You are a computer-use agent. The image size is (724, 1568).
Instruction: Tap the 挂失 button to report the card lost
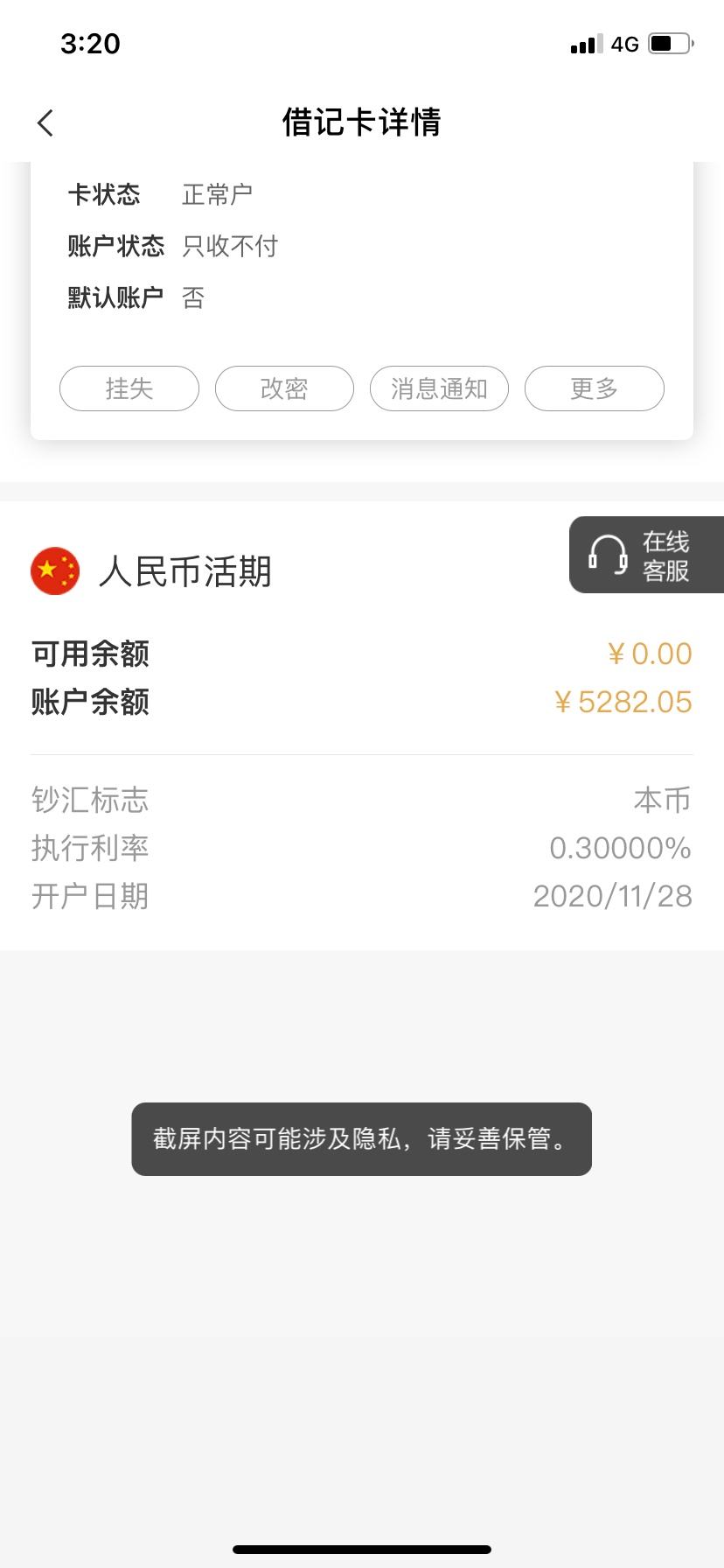click(x=129, y=388)
